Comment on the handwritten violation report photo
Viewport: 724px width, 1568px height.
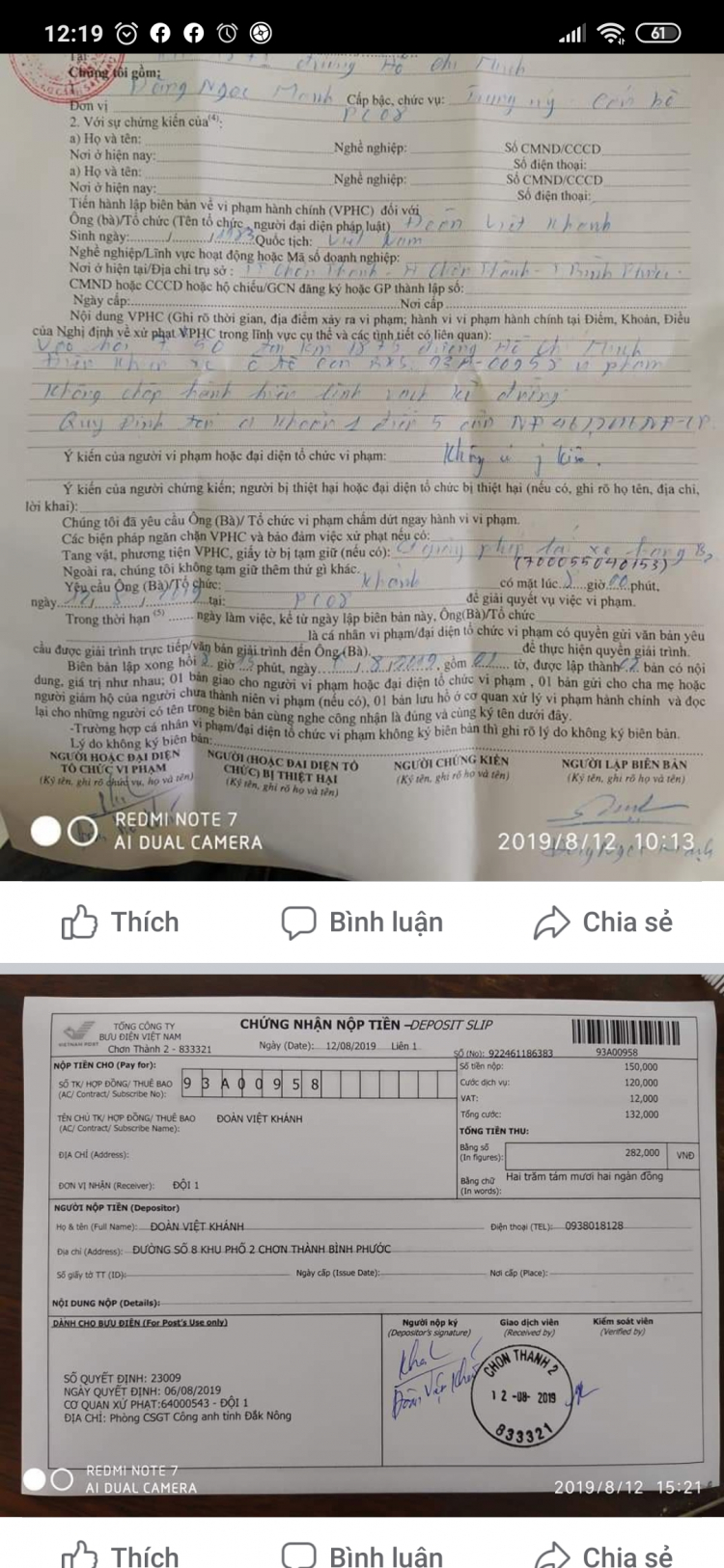click(x=362, y=922)
